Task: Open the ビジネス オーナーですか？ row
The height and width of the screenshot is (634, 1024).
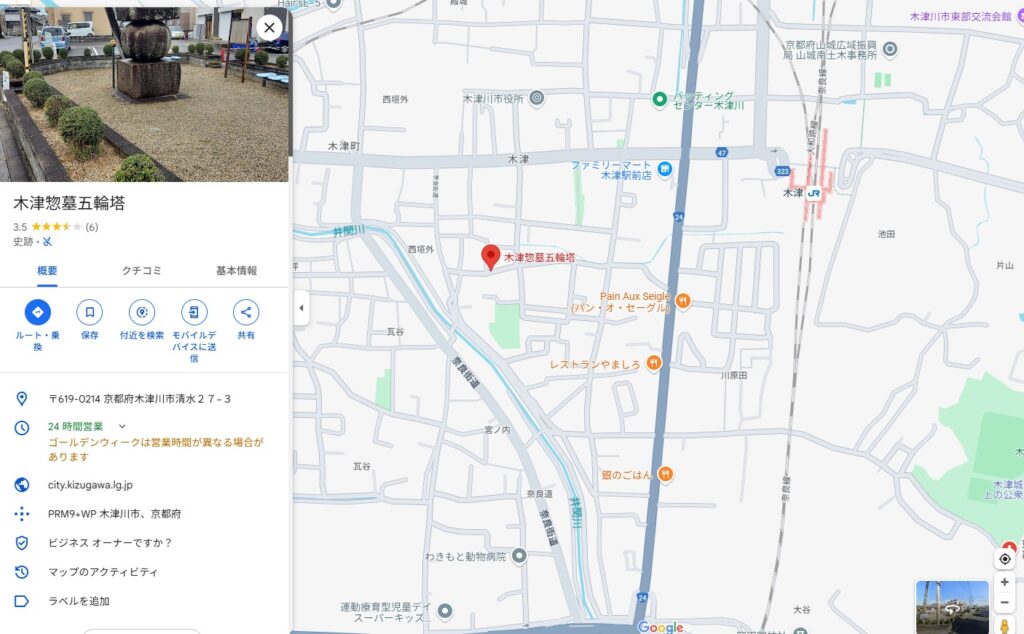Action: [110, 543]
